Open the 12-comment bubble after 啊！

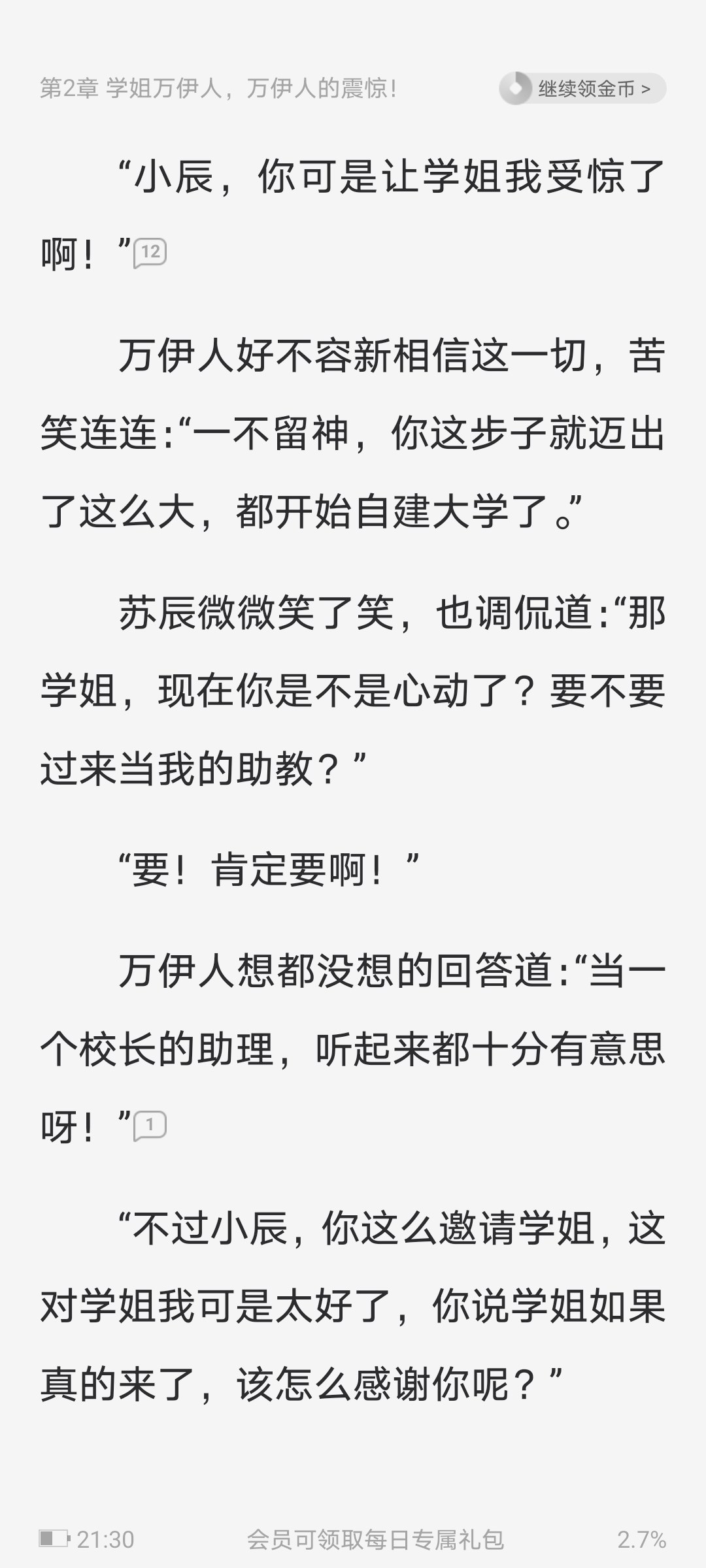150,253
